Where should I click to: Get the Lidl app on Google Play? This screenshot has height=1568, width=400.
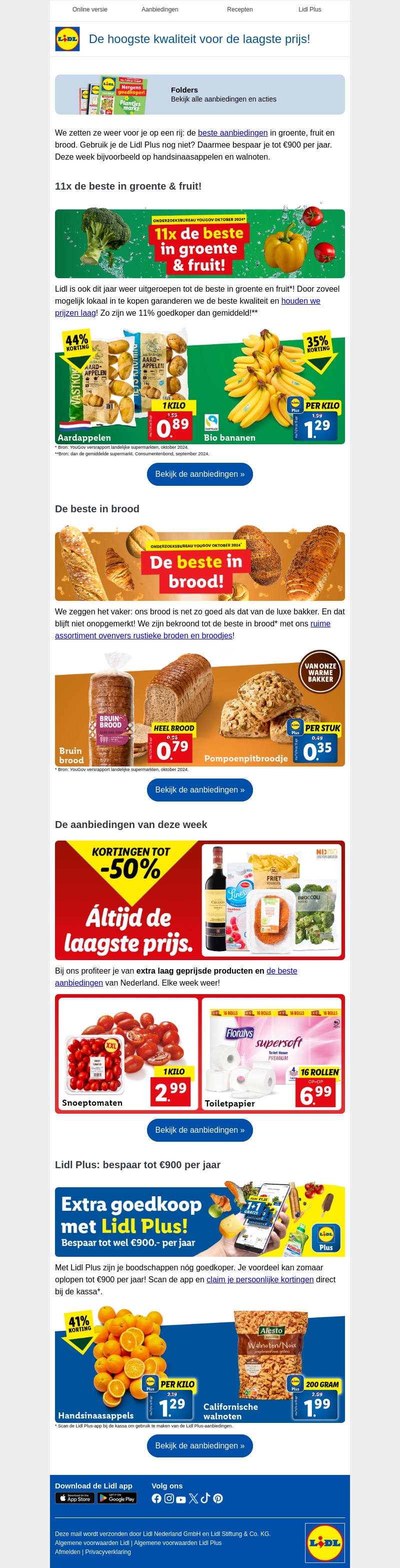[116, 1498]
